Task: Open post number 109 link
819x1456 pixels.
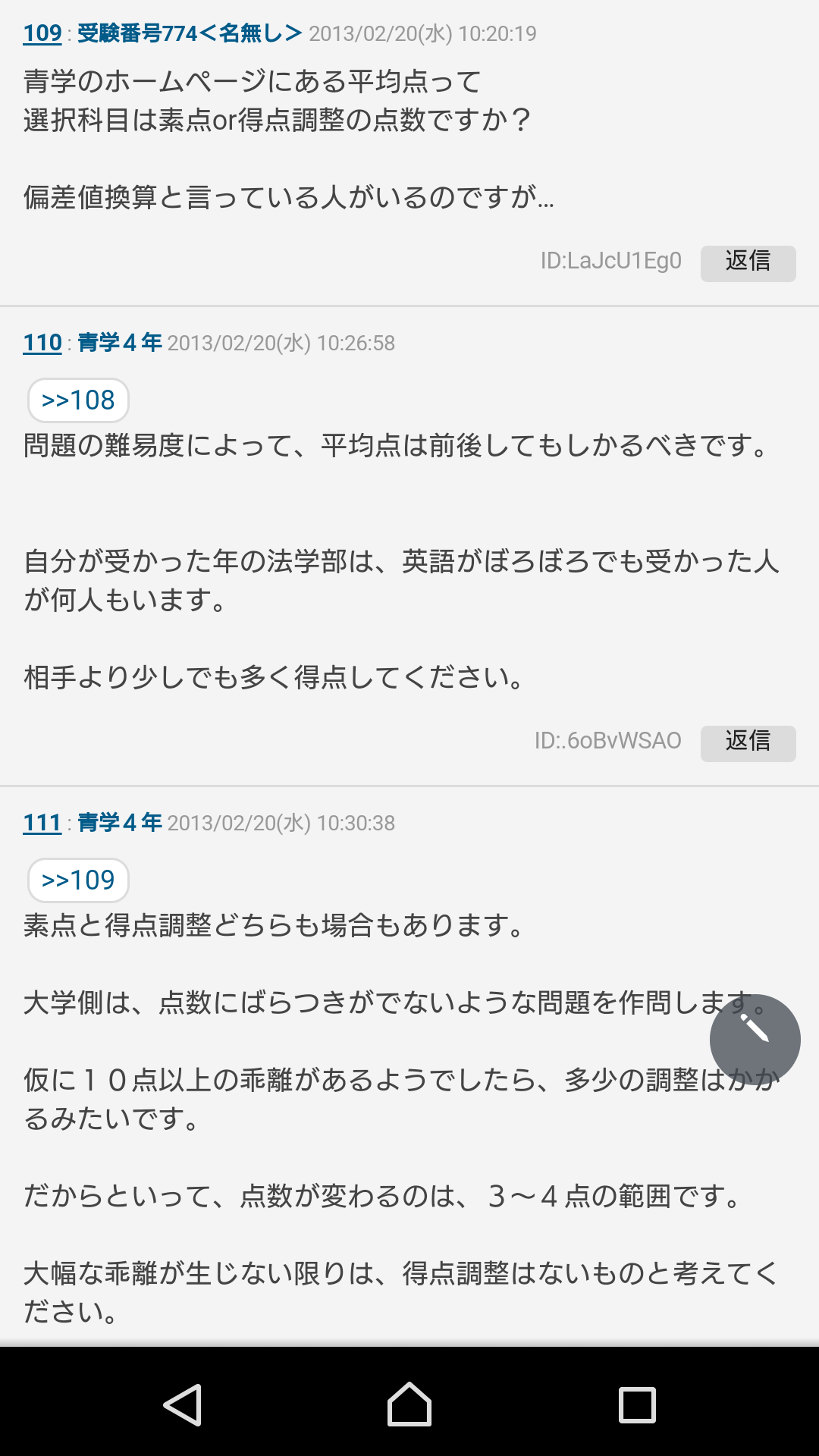Action: click(42, 33)
